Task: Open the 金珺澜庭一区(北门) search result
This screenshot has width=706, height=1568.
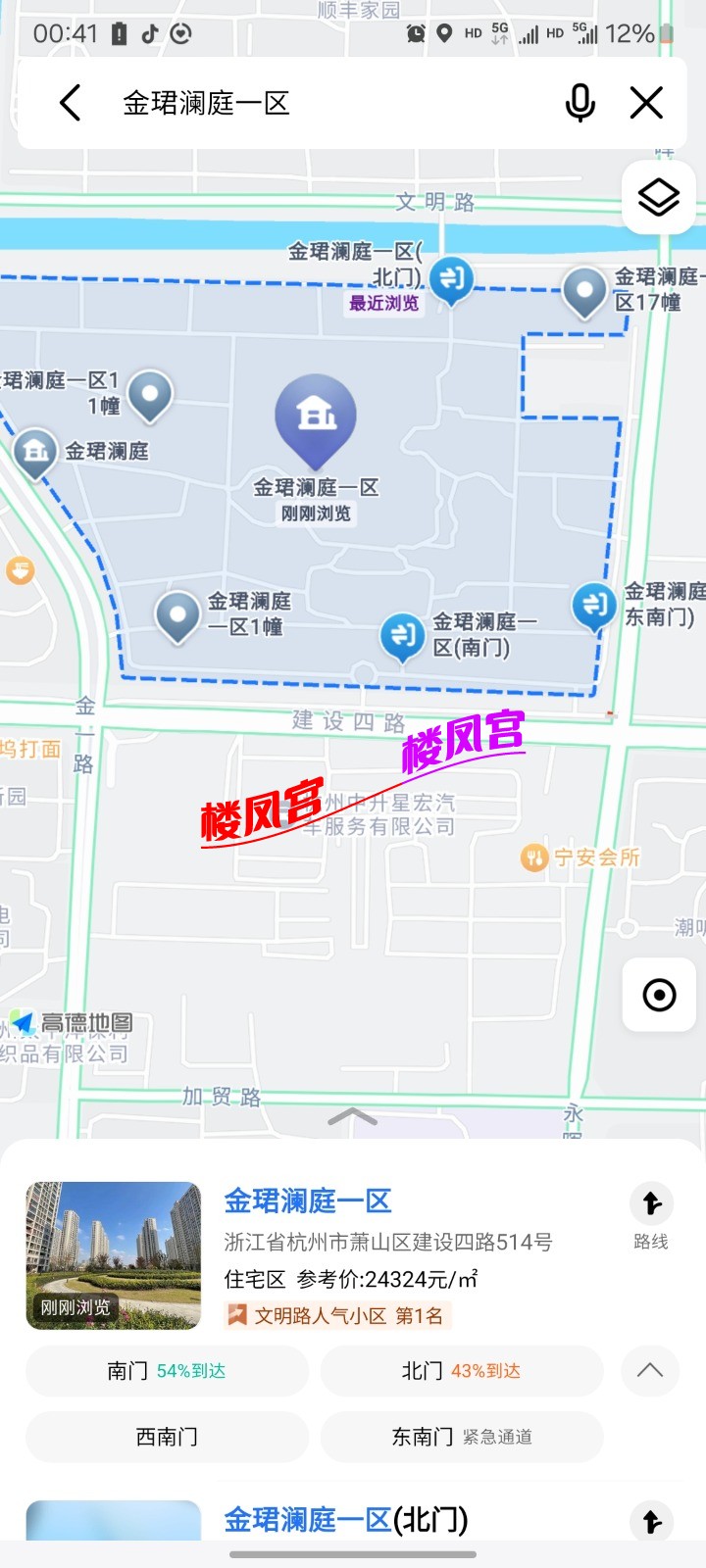Action: point(345,1520)
